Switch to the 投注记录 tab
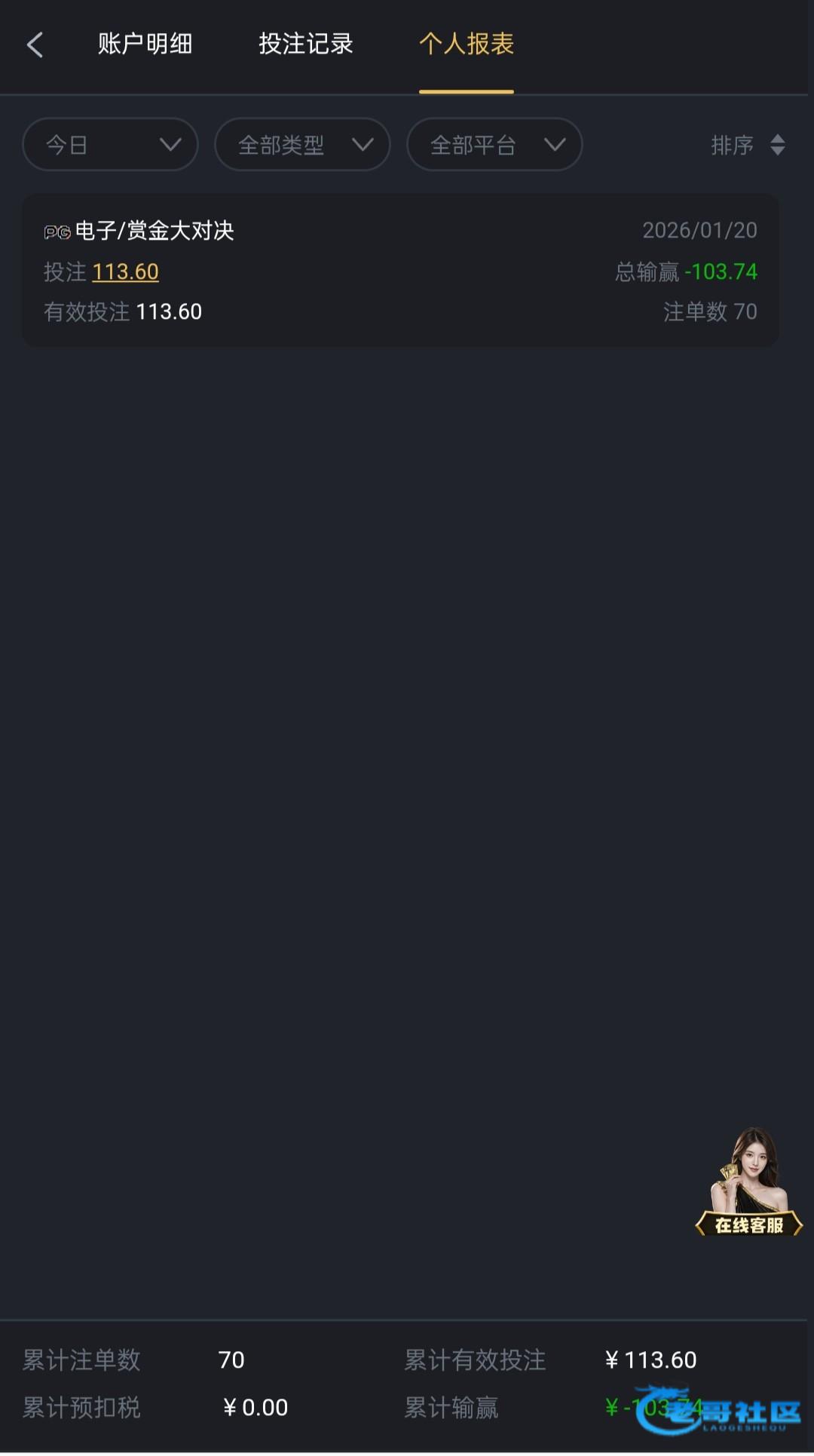This screenshot has height=1456, width=814. tap(306, 44)
